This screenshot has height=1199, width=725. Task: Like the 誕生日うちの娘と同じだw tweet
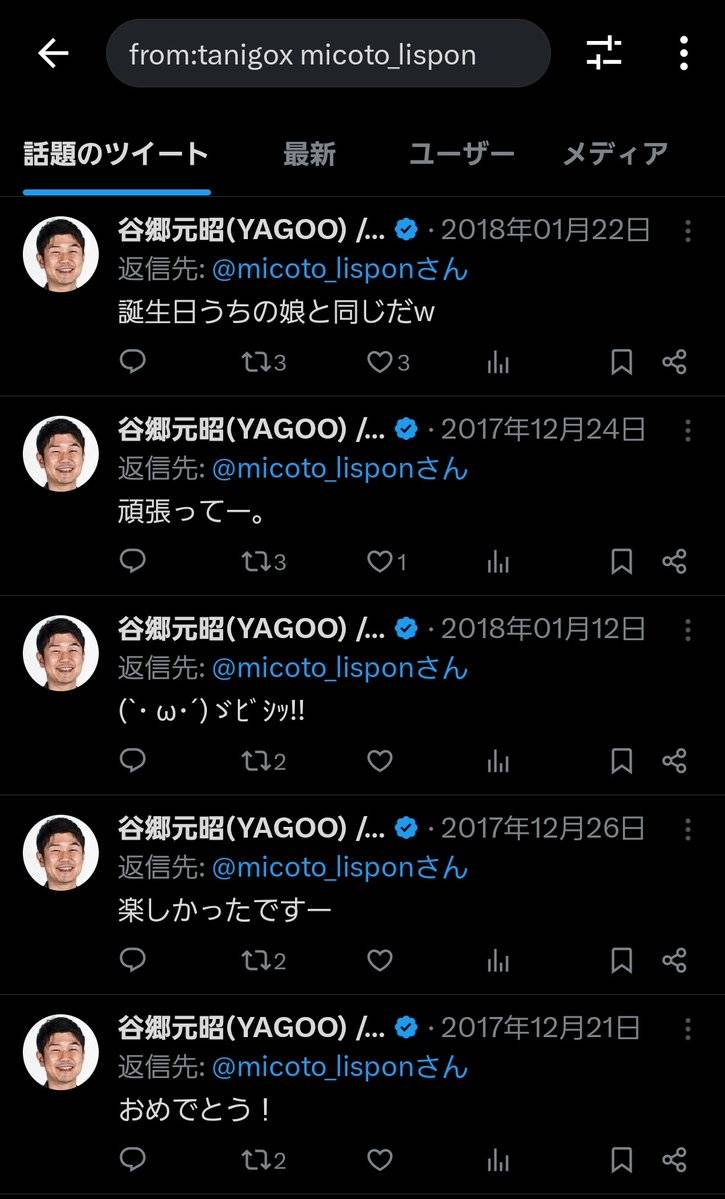tap(380, 362)
